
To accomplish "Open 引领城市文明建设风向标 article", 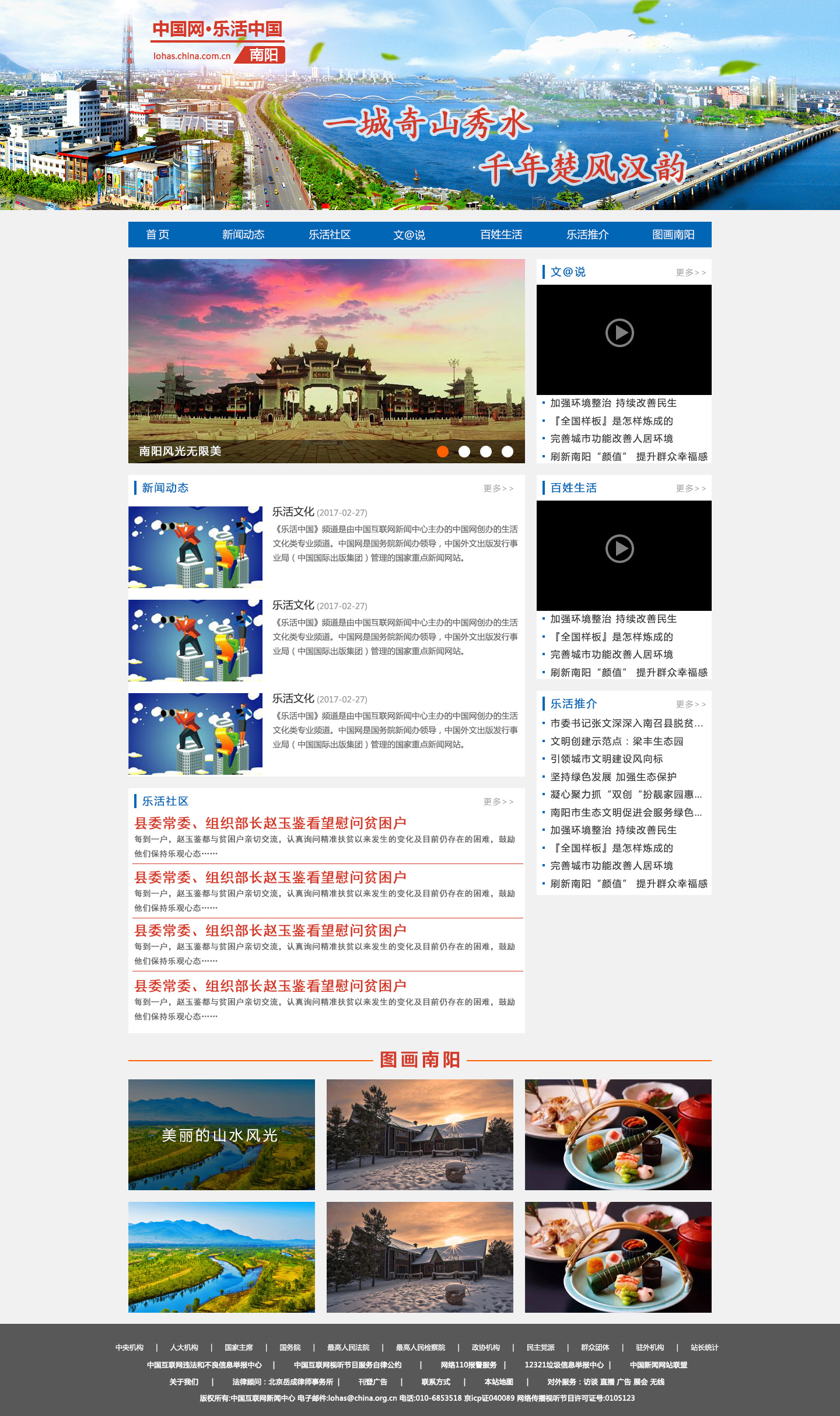I will point(607,759).
